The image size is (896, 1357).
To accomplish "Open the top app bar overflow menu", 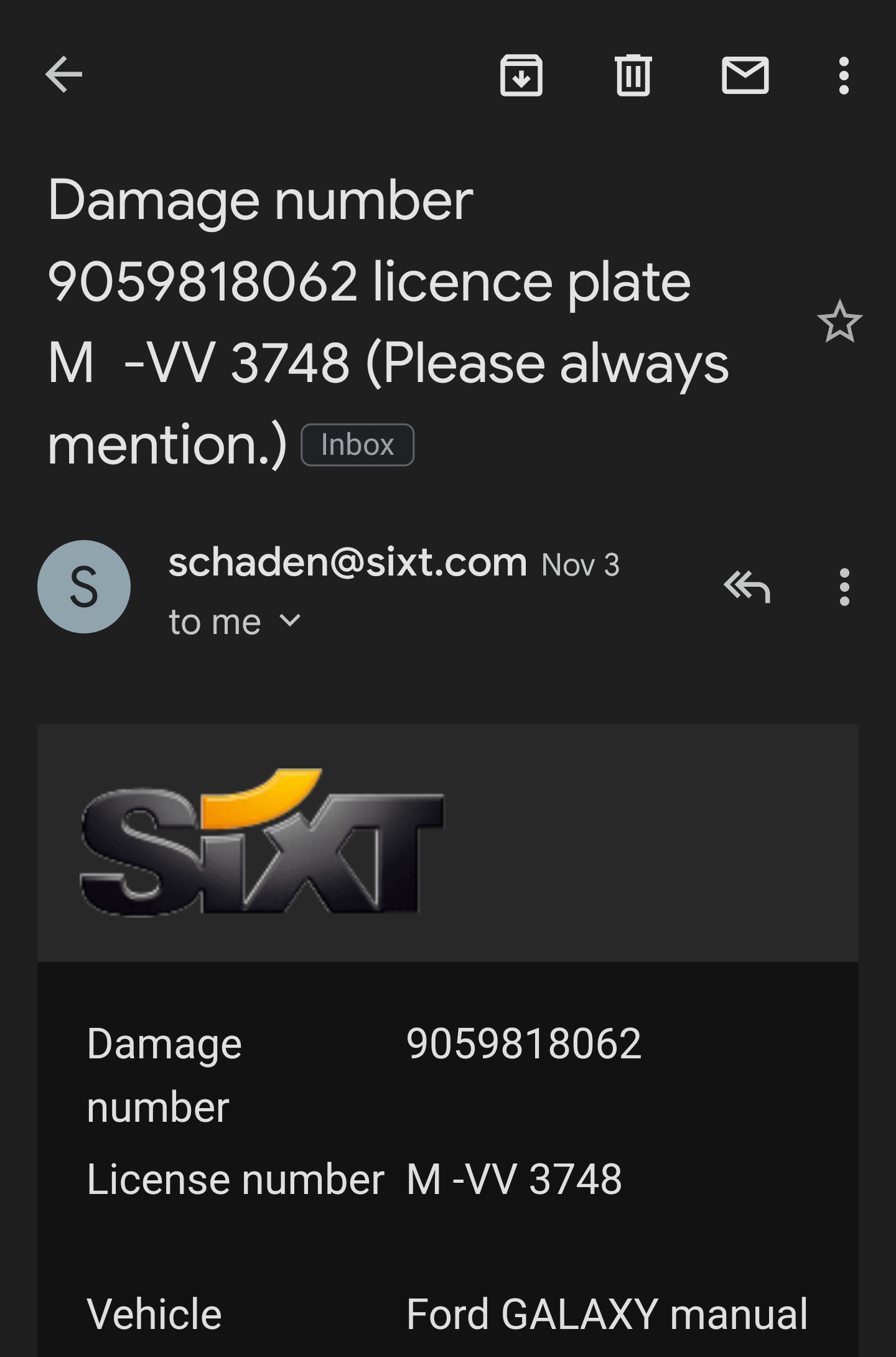I will [x=844, y=76].
